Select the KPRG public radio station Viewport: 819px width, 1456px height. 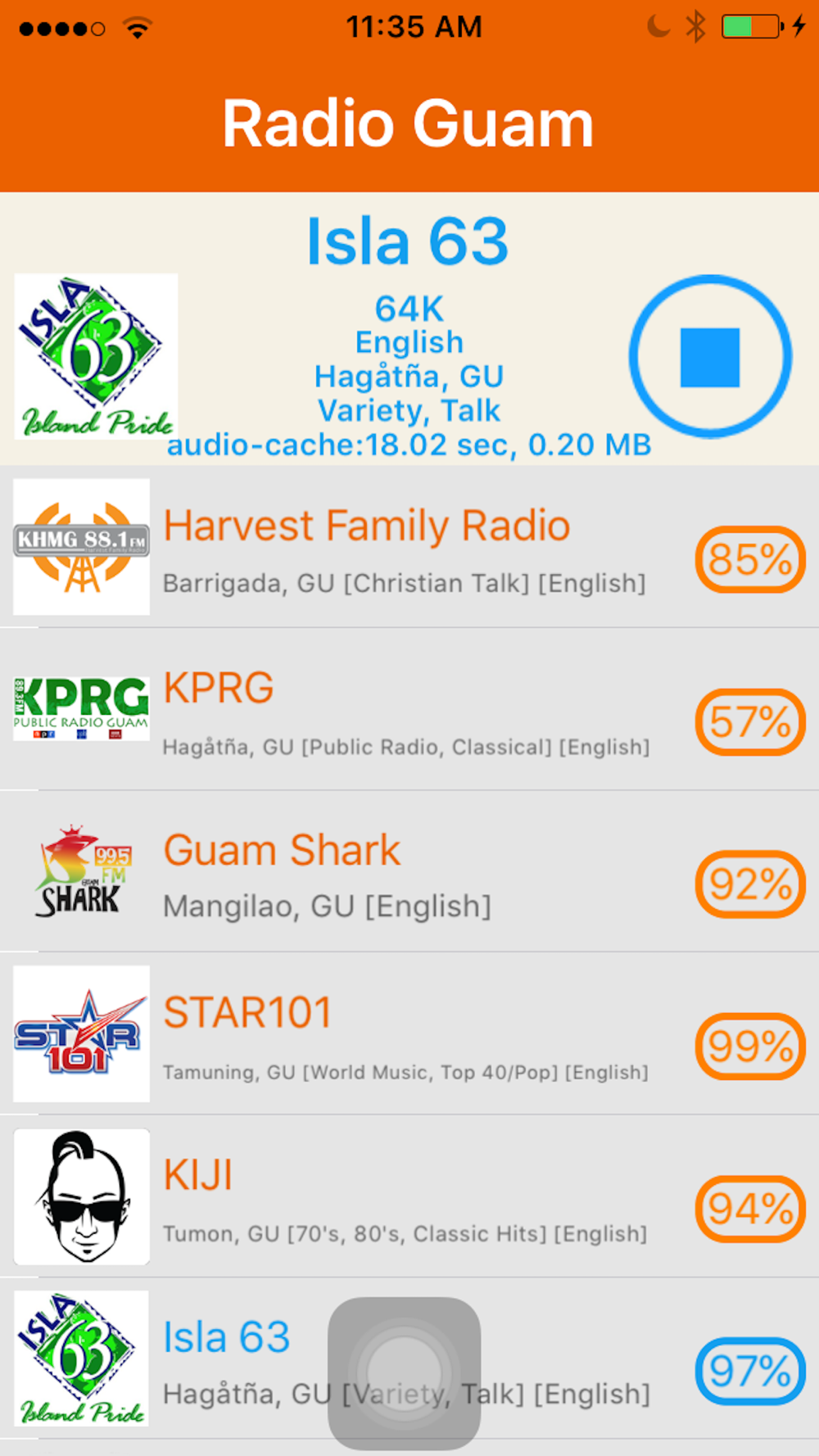tap(409, 709)
